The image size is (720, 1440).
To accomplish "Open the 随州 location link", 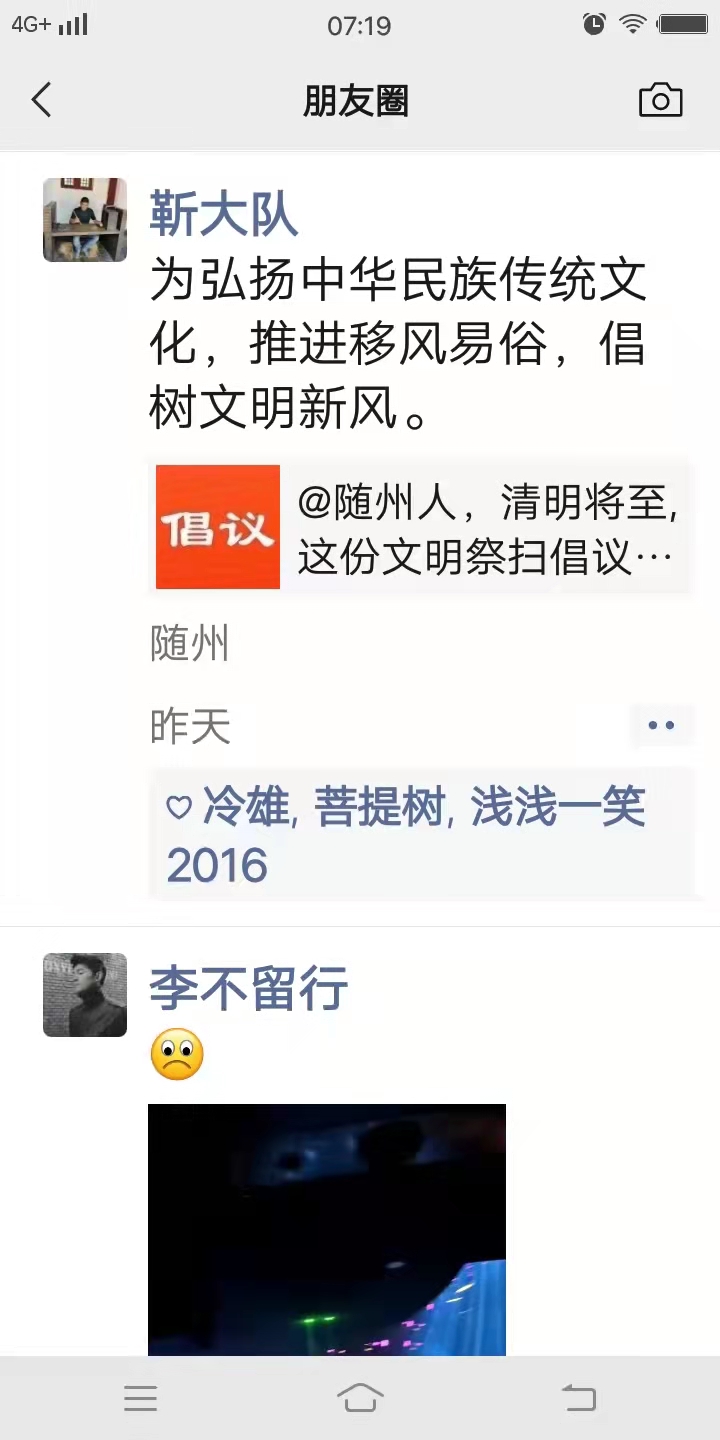I will coord(190,643).
